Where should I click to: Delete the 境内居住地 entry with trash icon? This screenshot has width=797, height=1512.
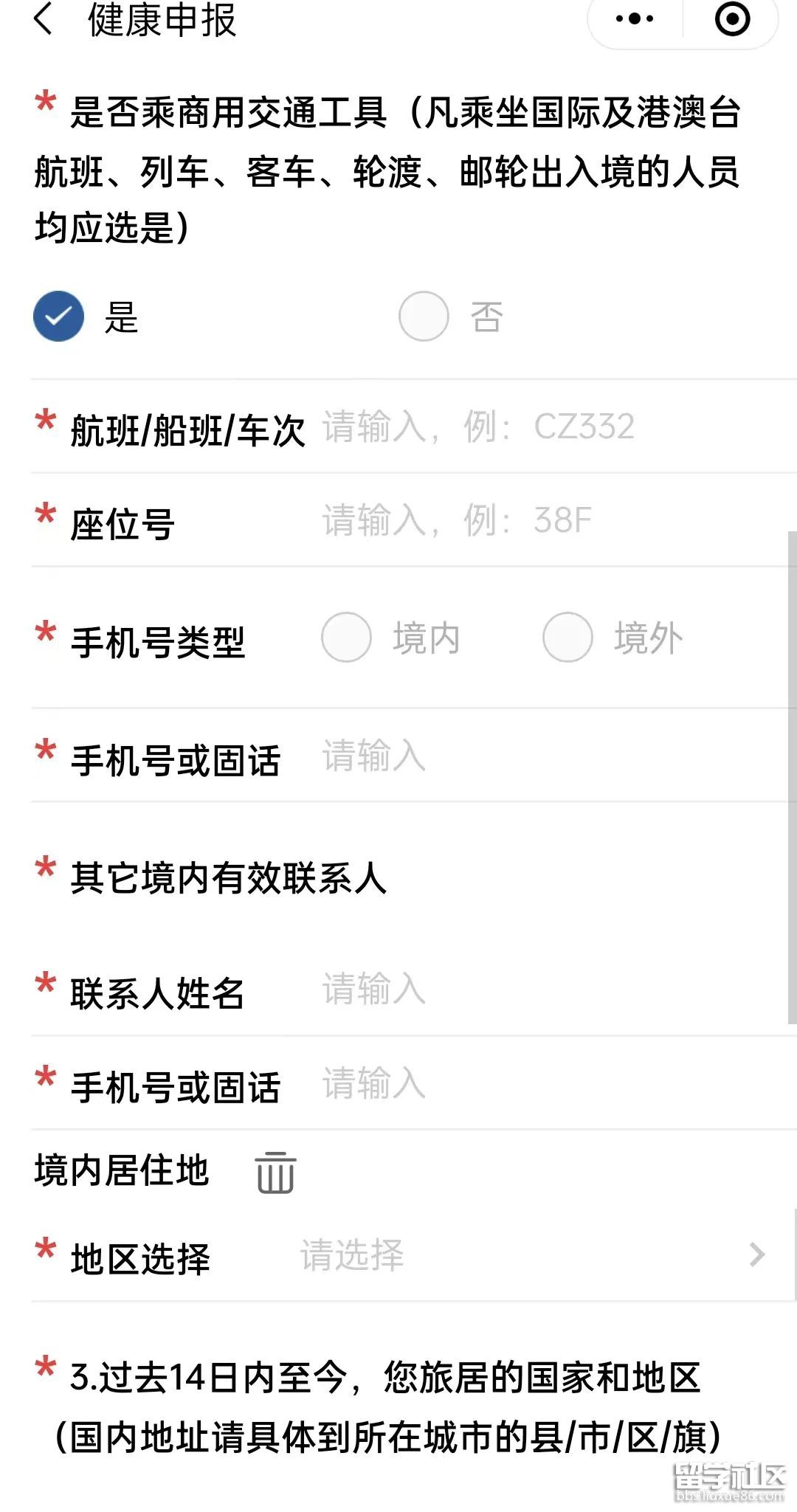pos(275,1172)
